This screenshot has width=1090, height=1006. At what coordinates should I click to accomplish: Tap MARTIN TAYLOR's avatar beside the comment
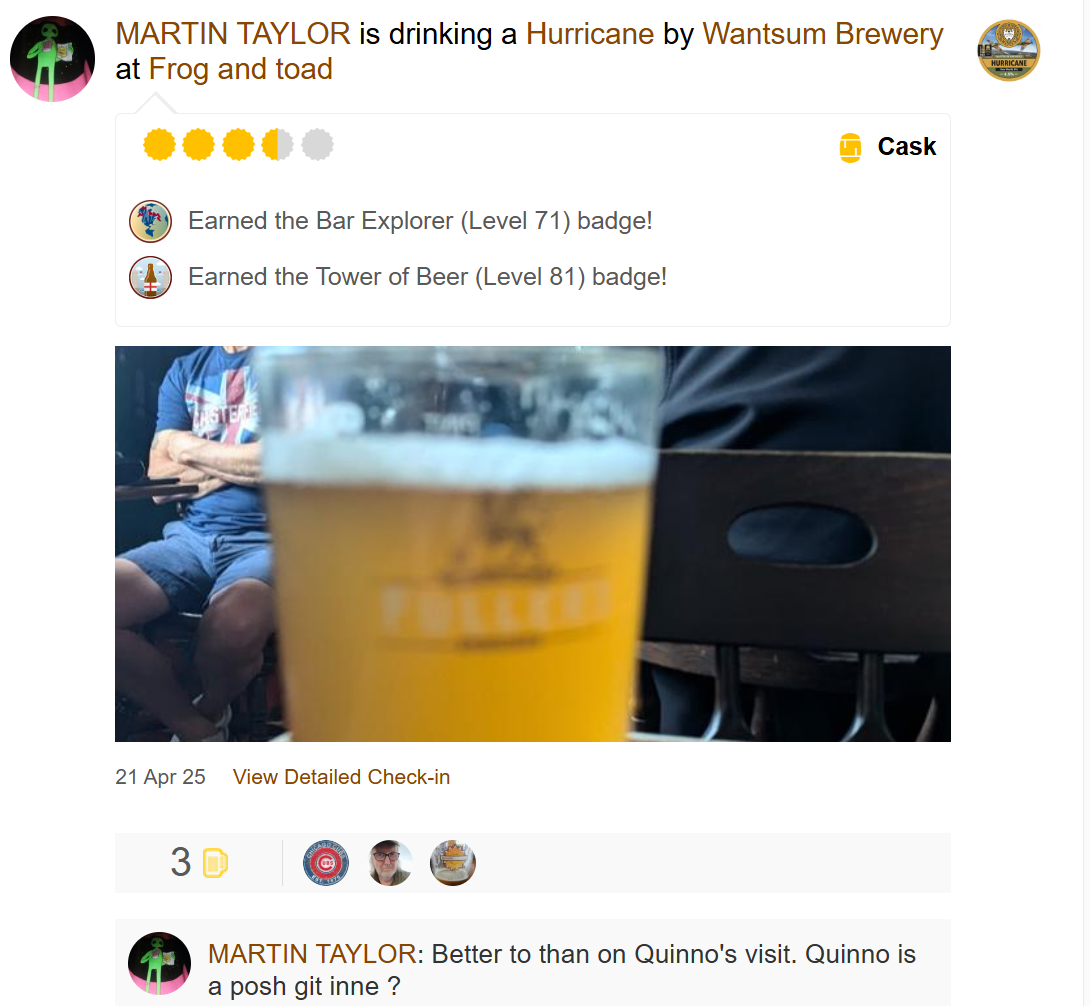point(160,964)
